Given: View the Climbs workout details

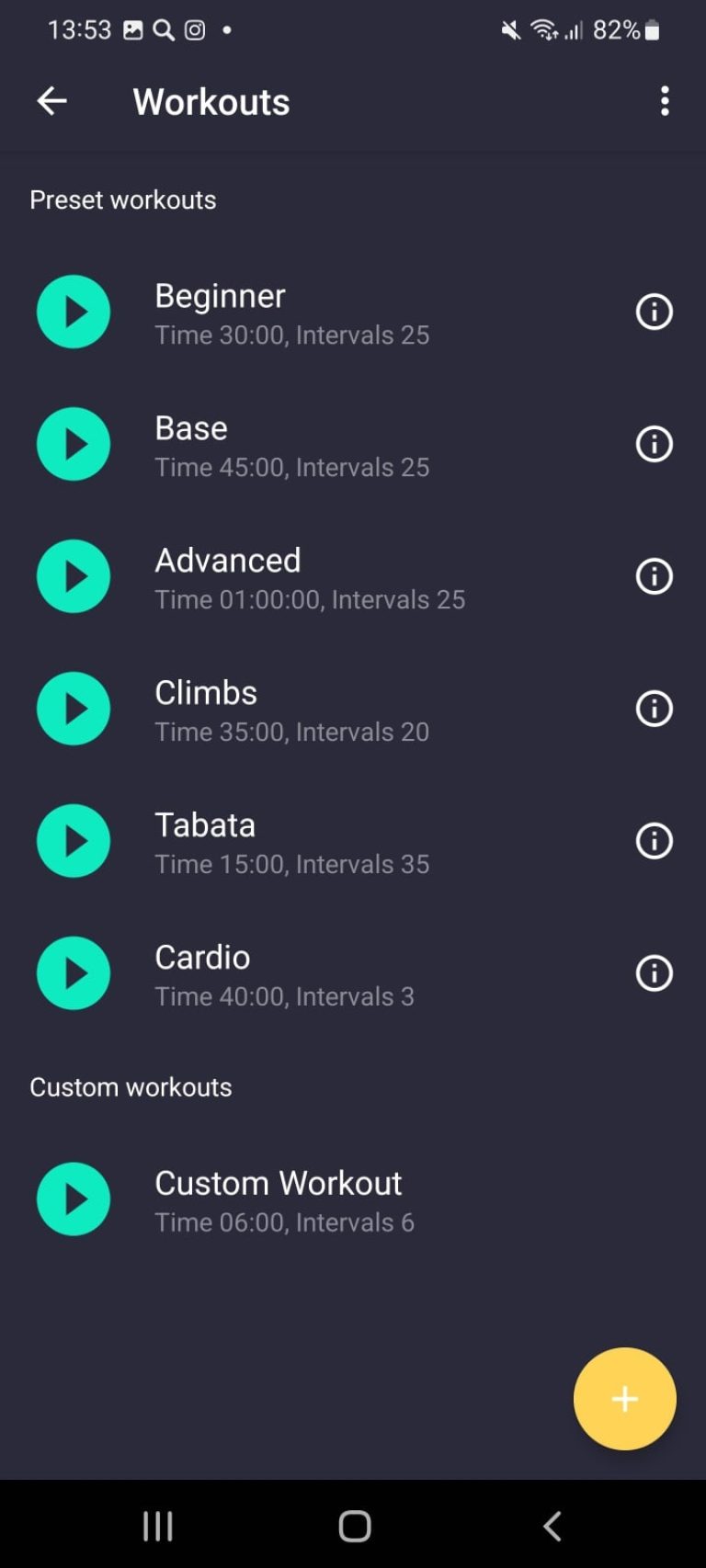Looking at the screenshot, I should (654, 708).
